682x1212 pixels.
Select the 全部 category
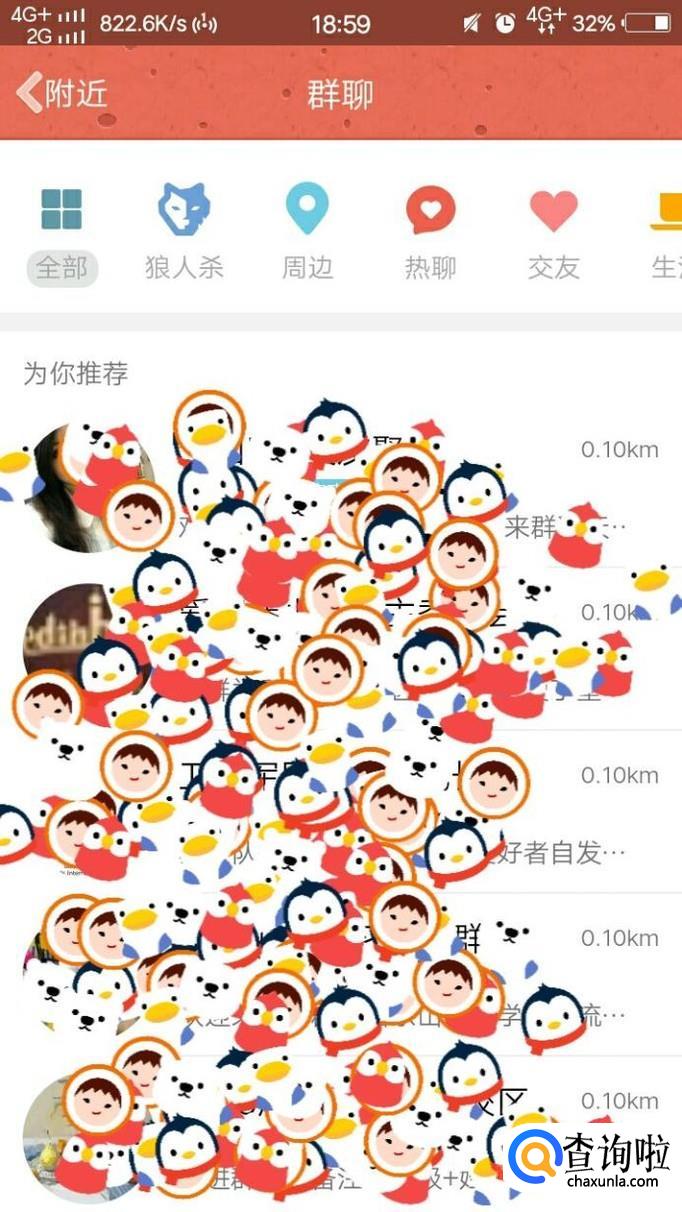point(62,232)
